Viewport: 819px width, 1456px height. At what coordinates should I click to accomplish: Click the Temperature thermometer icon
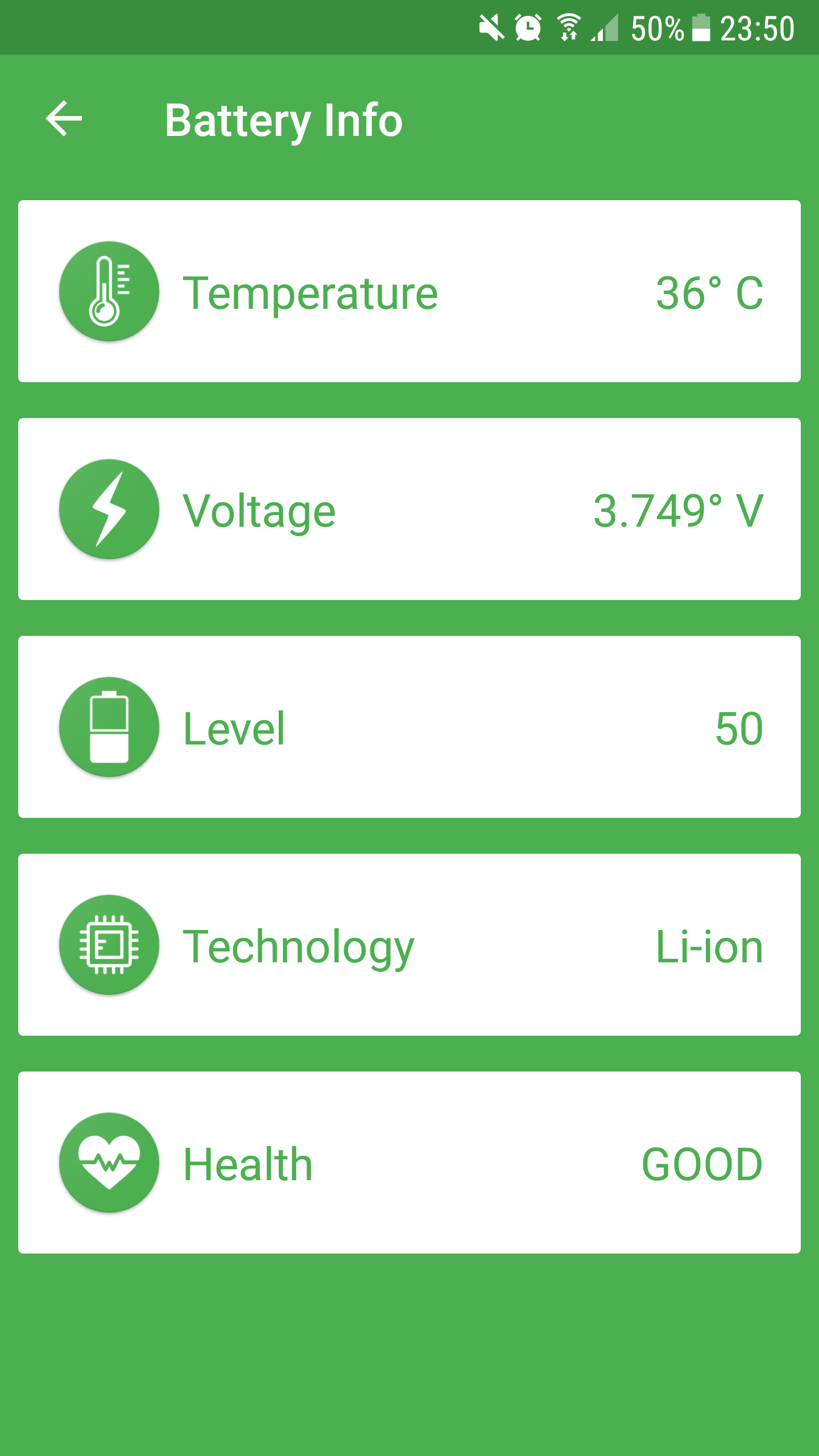(x=109, y=291)
